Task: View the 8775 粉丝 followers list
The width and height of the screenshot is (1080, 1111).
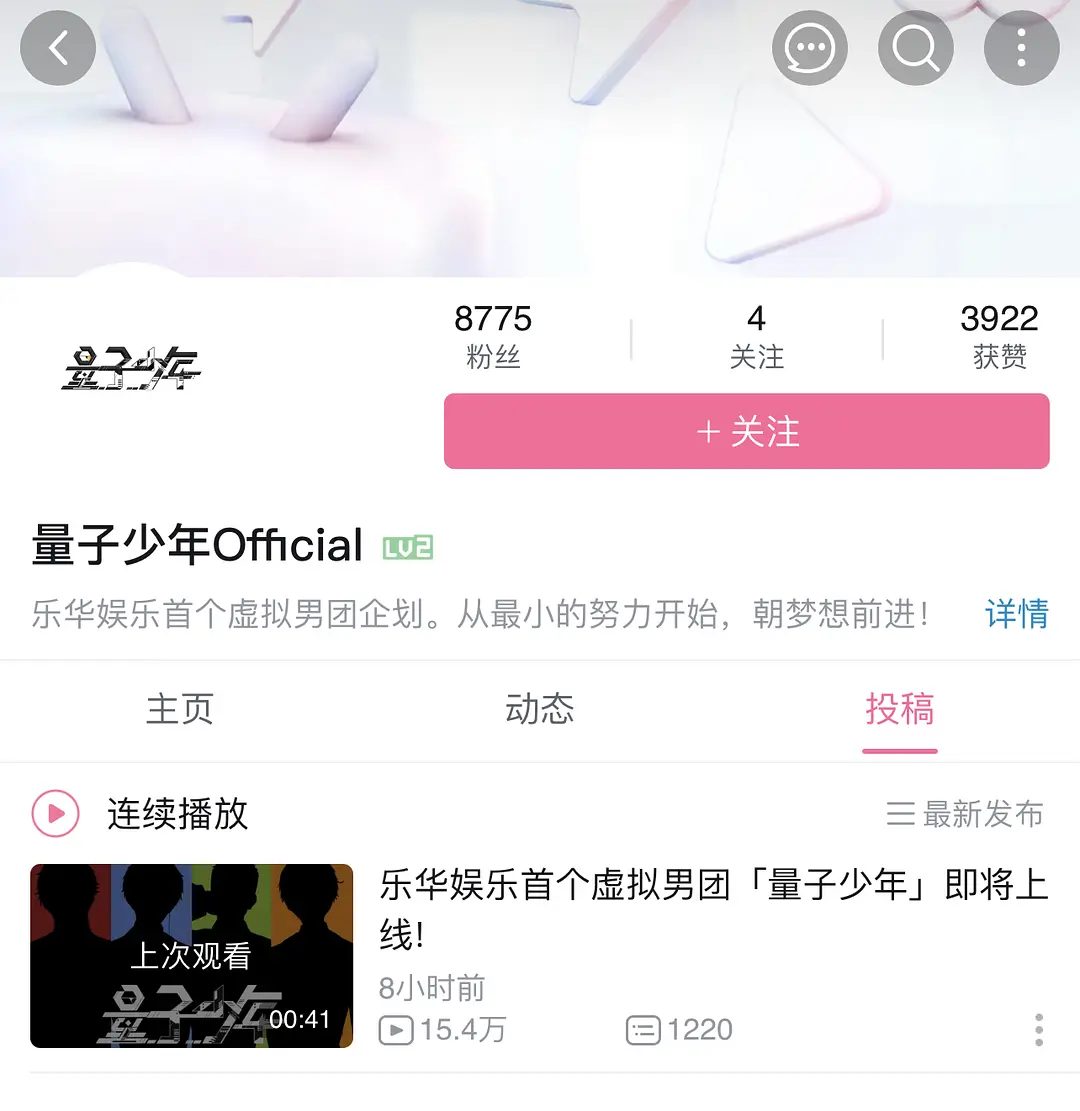Action: coord(493,336)
